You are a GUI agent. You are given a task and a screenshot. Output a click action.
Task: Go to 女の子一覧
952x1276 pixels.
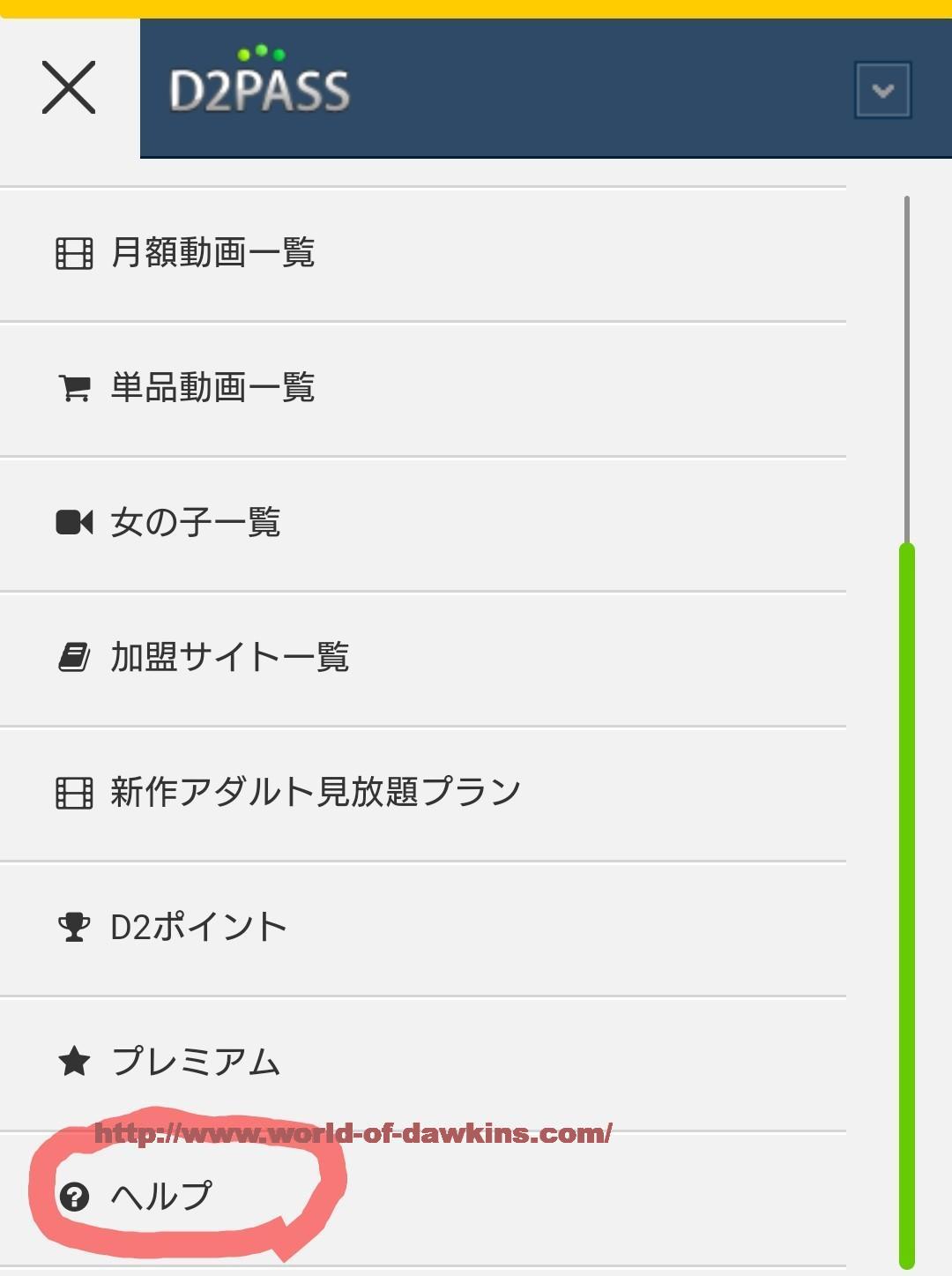[194, 523]
